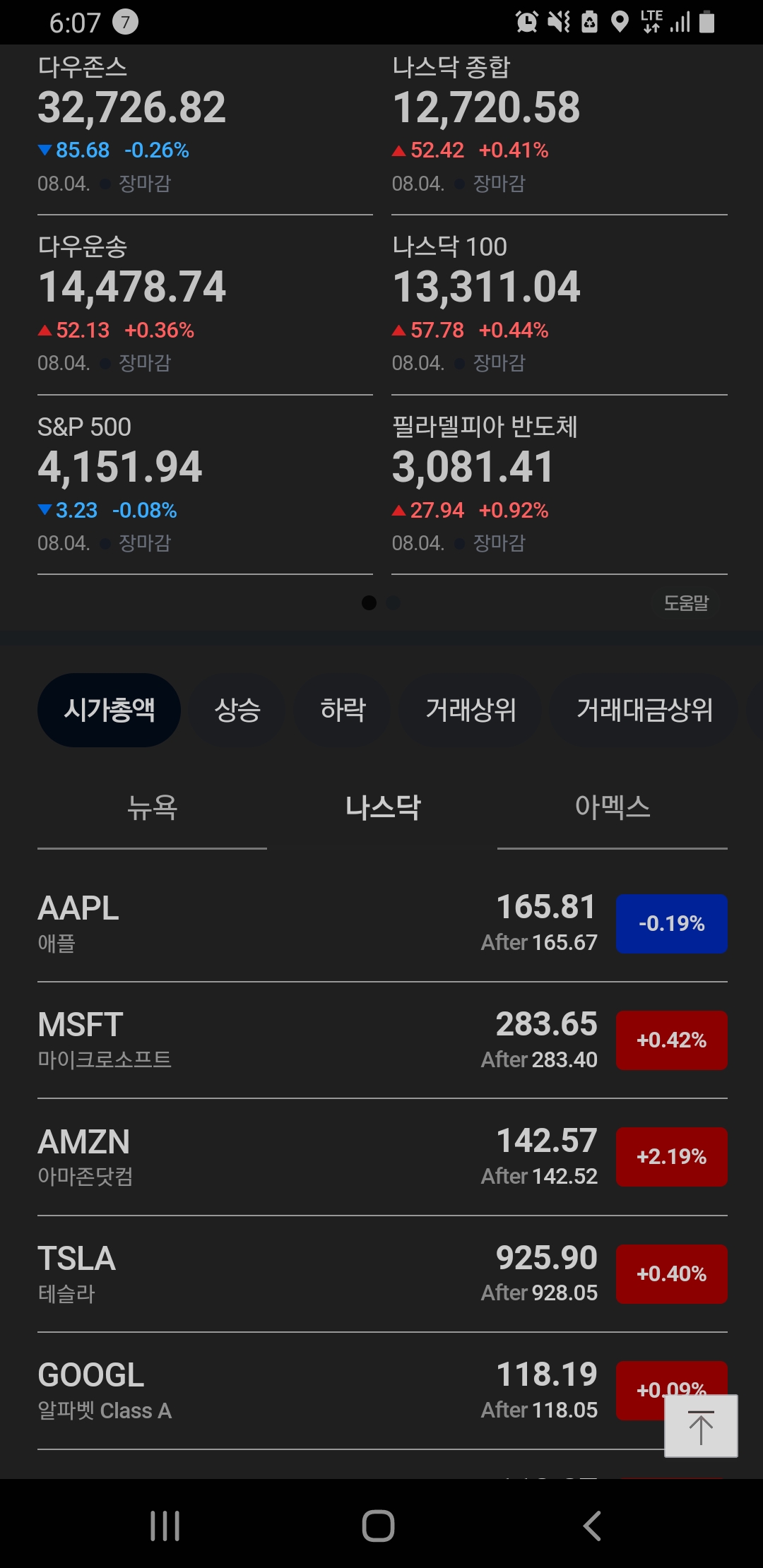Viewport: 763px width, 1568px height.
Task: Select the 상승 filter chip
Action: click(237, 710)
